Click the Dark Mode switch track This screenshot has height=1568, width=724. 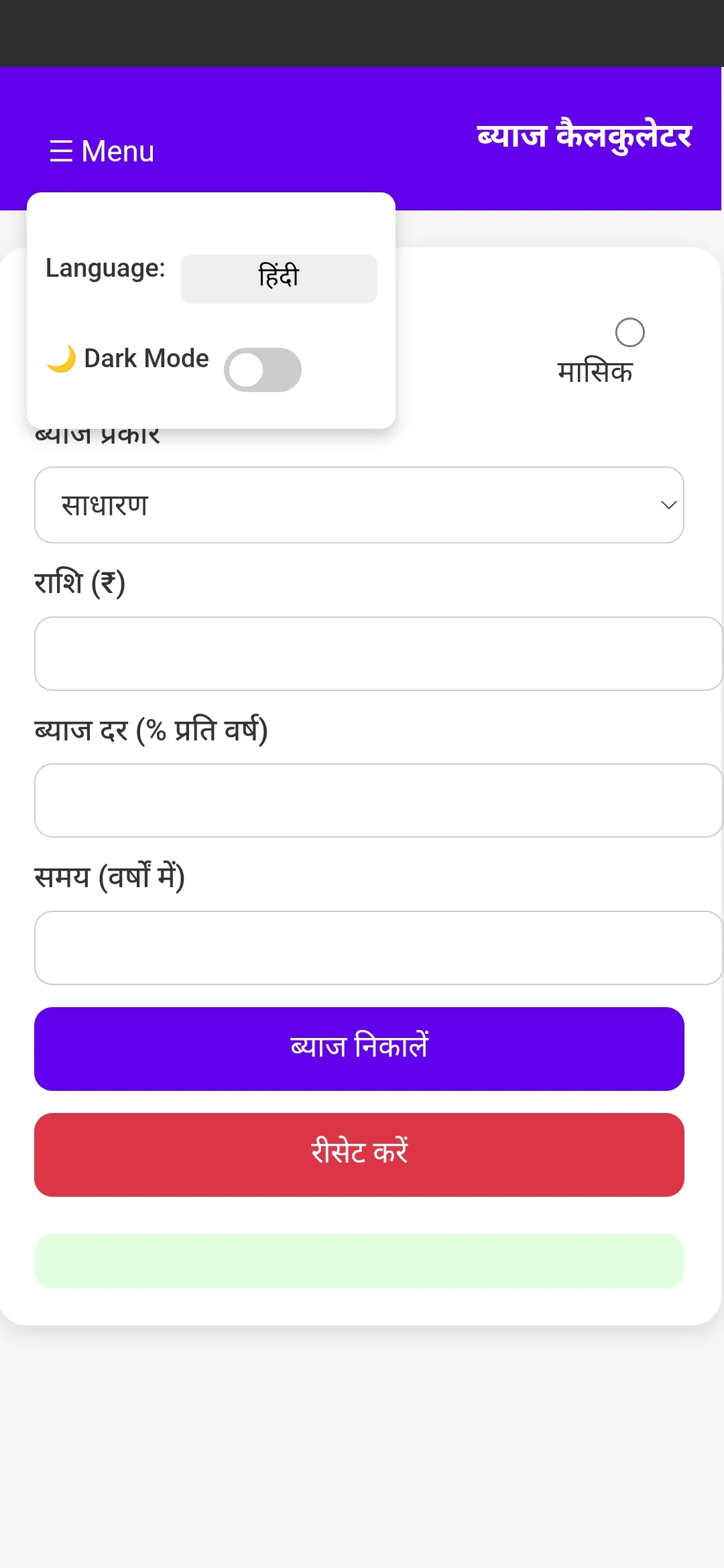[x=263, y=369]
